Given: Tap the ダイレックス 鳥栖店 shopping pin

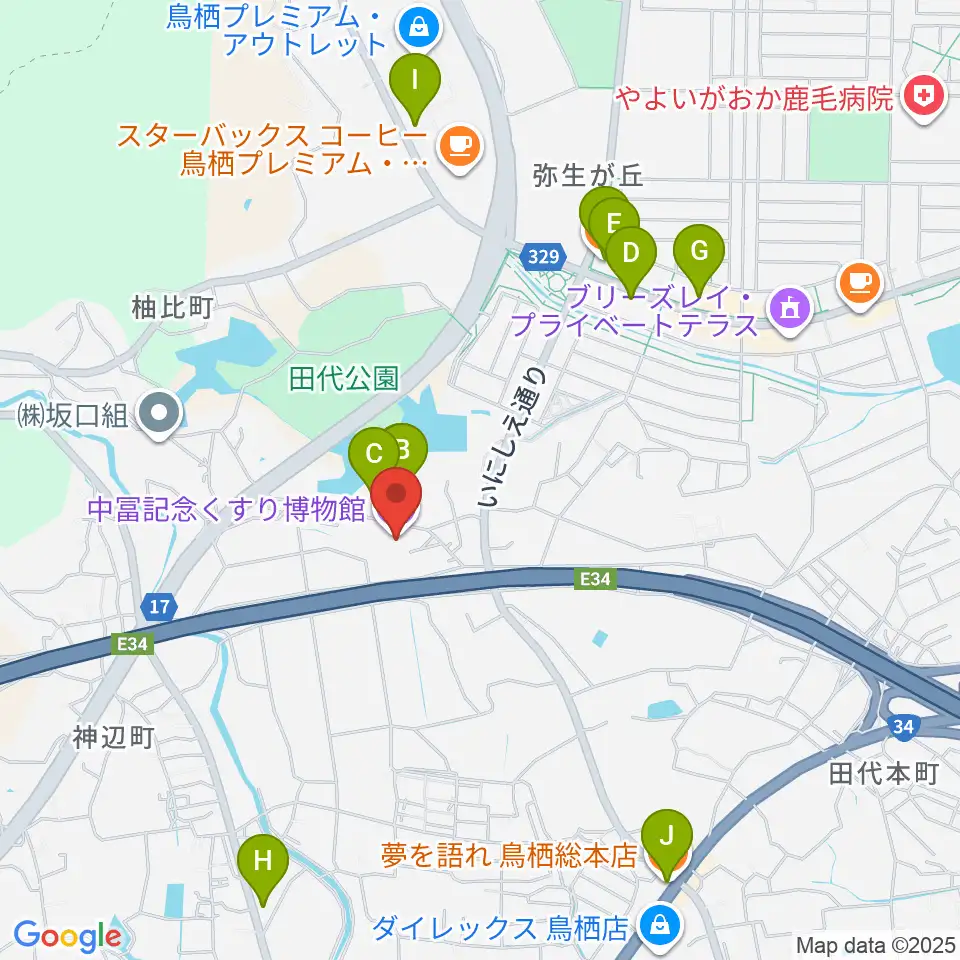Looking at the screenshot, I should (x=659, y=926).
